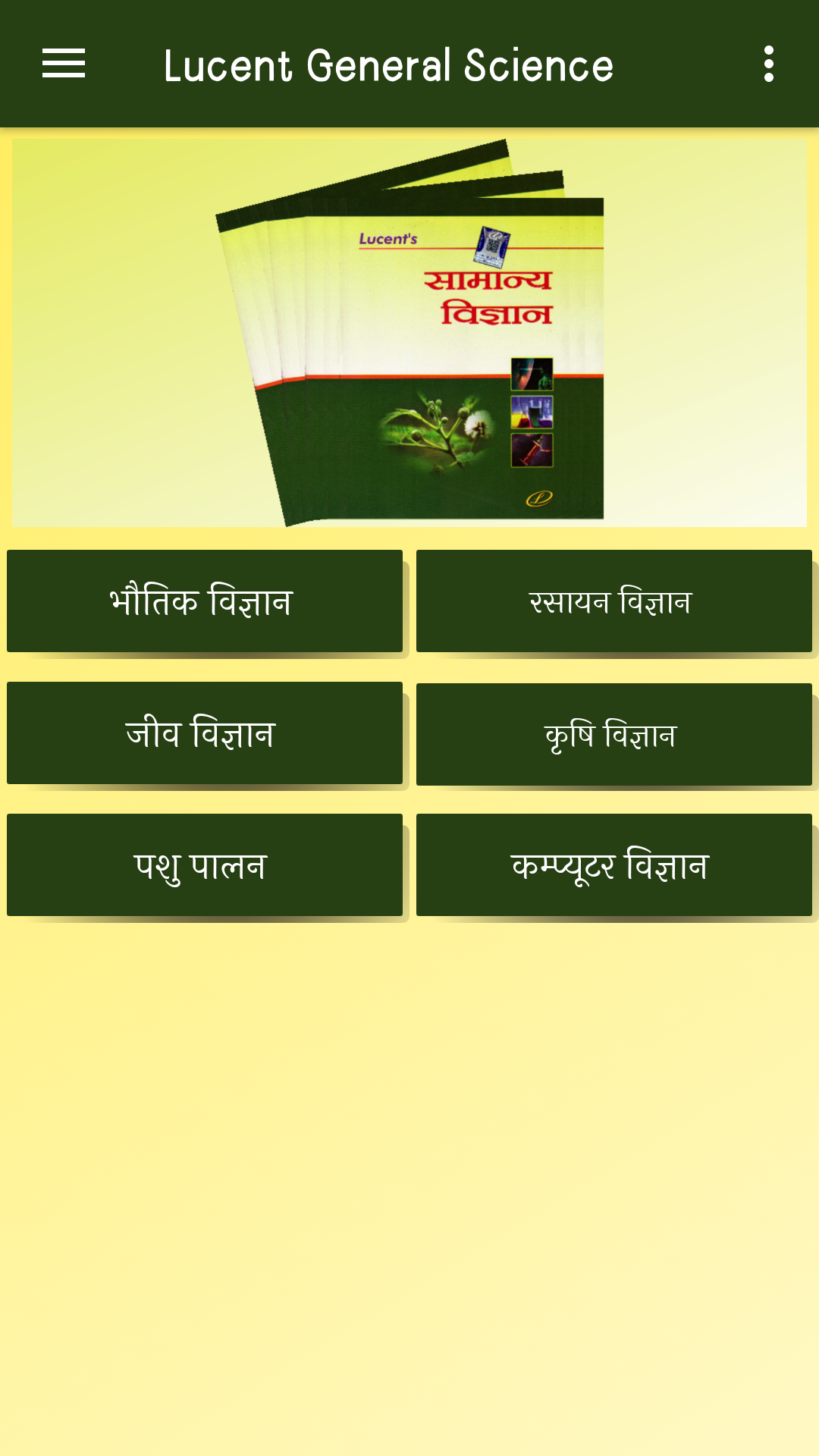This screenshot has width=819, height=1456.
Task: View the कम्प्यूटर विज्ञान section
Action: (x=613, y=864)
